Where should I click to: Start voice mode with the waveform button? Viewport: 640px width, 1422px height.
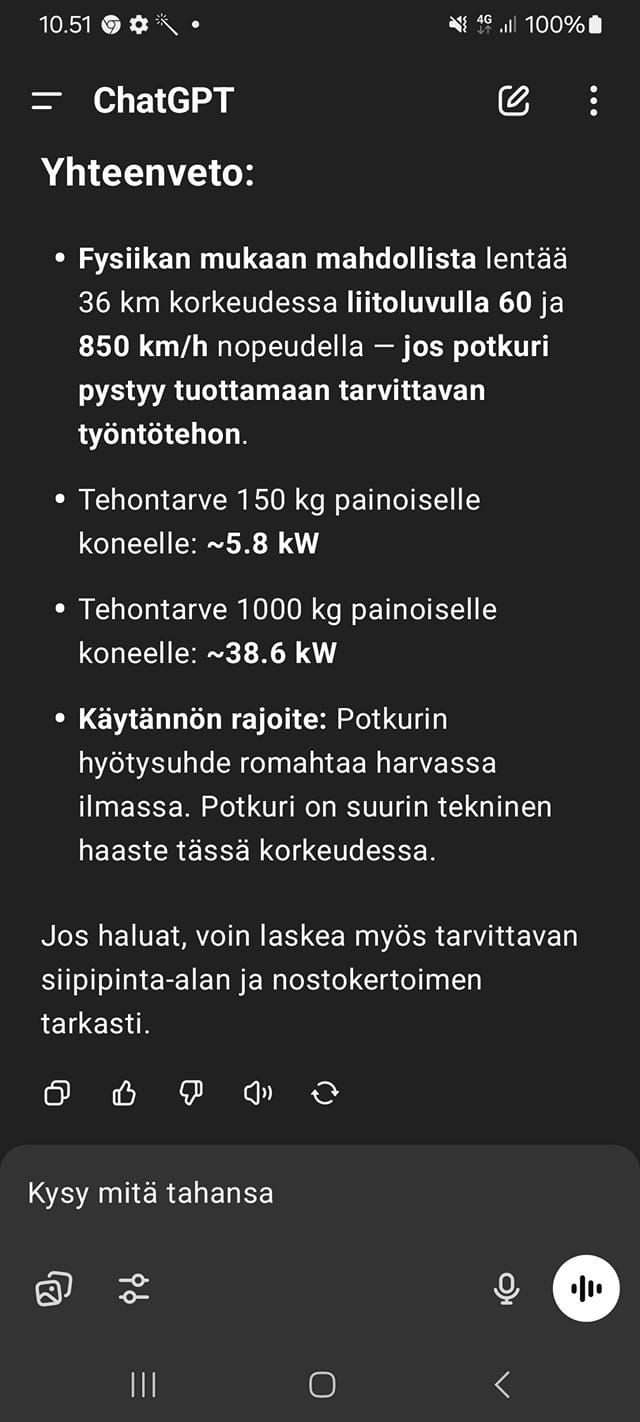[586, 1289]
